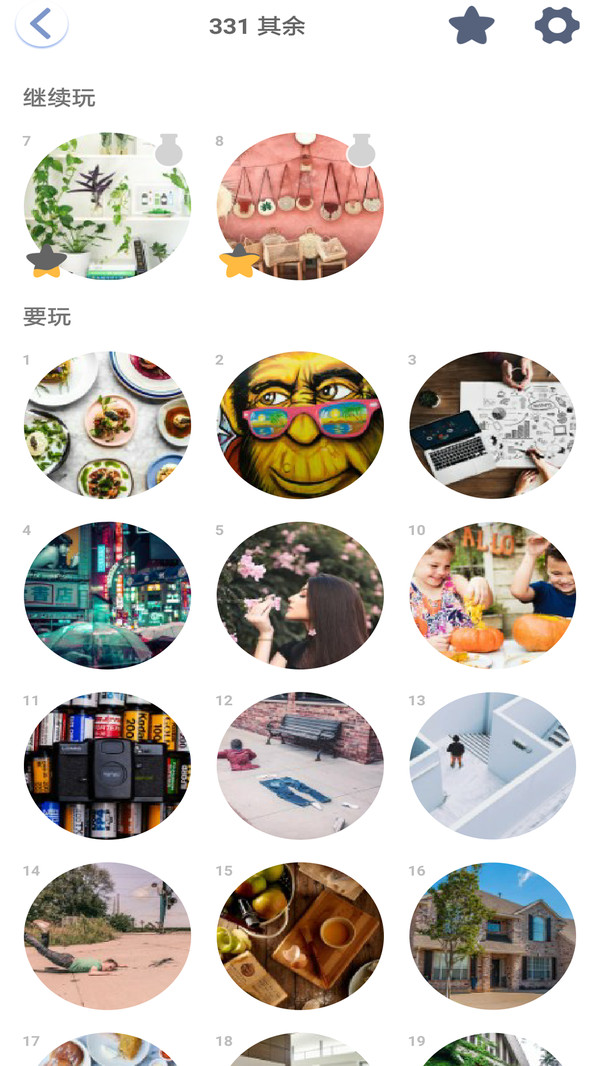Choose puzzle 15 with fruit and board
Image resolution: width=600 pixels, height=1066 pixels.
click(300, 936)
